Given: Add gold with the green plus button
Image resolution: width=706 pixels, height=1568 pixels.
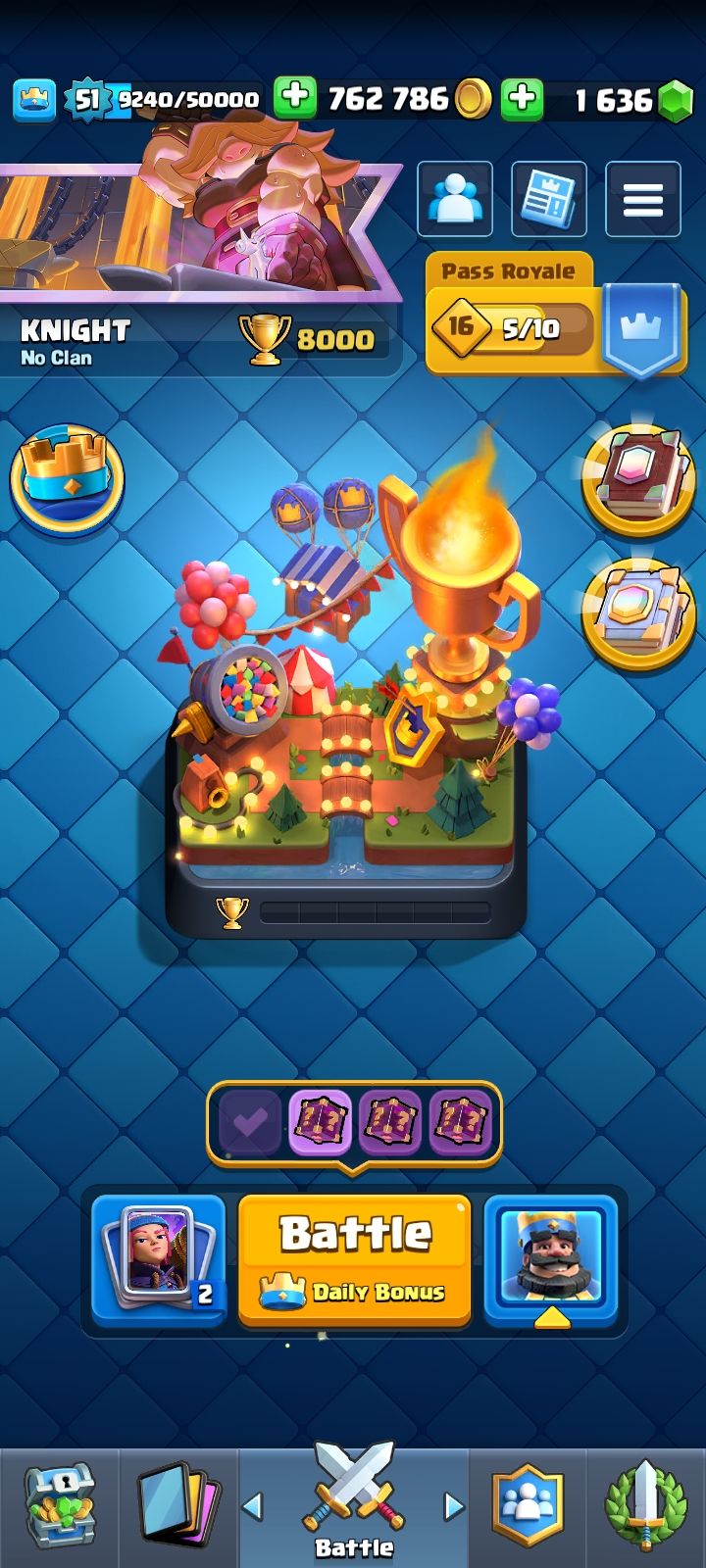Looking at the screenshot, I should 294,99.
